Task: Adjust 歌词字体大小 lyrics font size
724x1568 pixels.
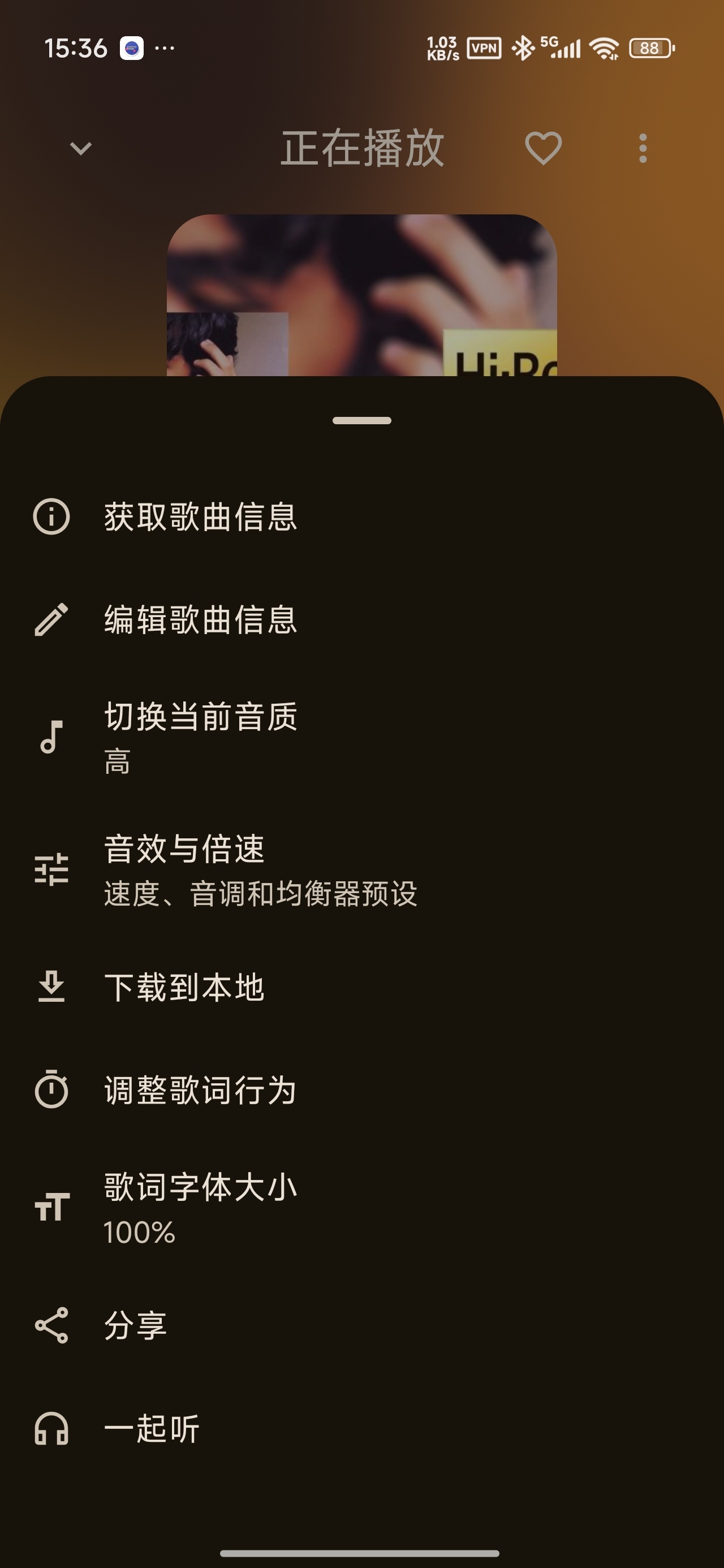Action: click(x=361, y=1207)
